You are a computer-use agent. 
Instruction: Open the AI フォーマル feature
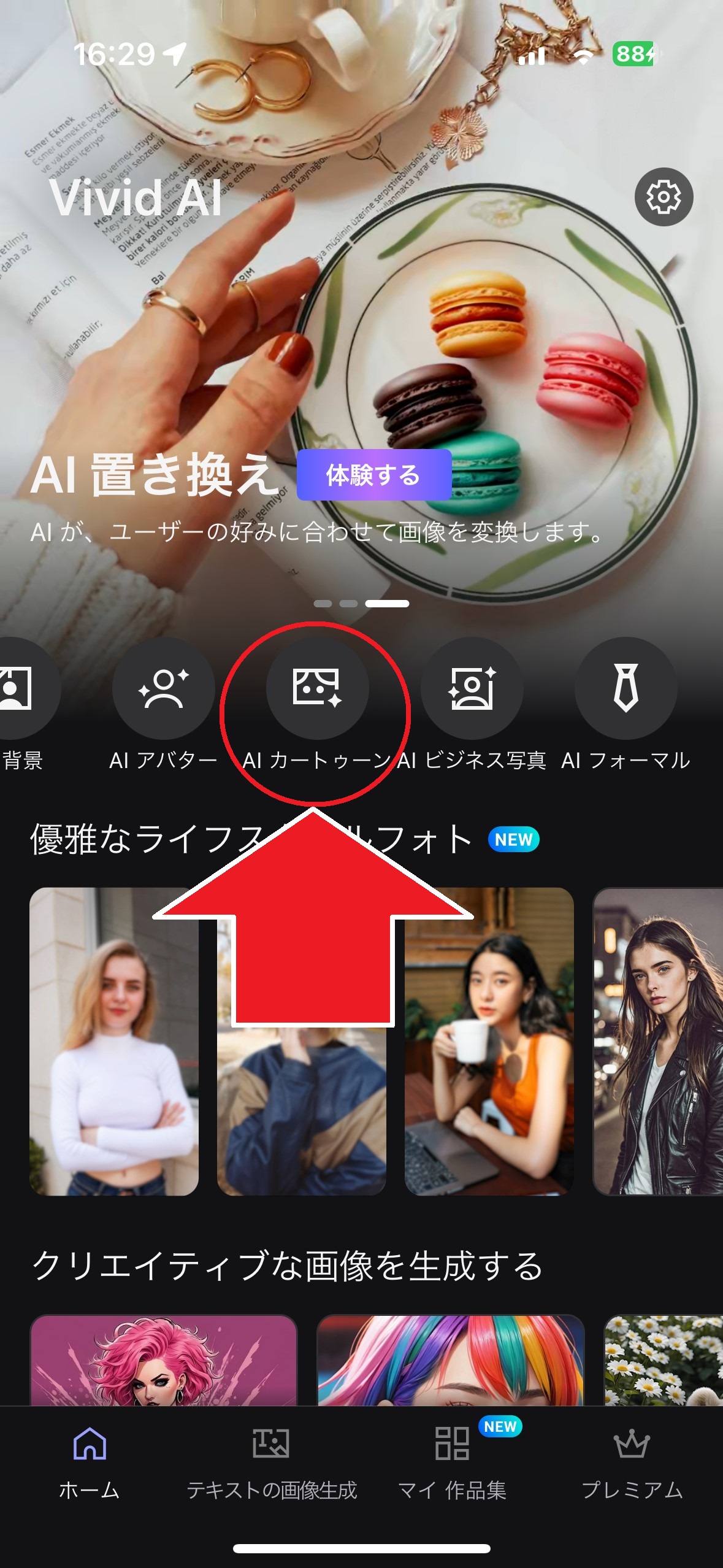click(x=625, y=689)
